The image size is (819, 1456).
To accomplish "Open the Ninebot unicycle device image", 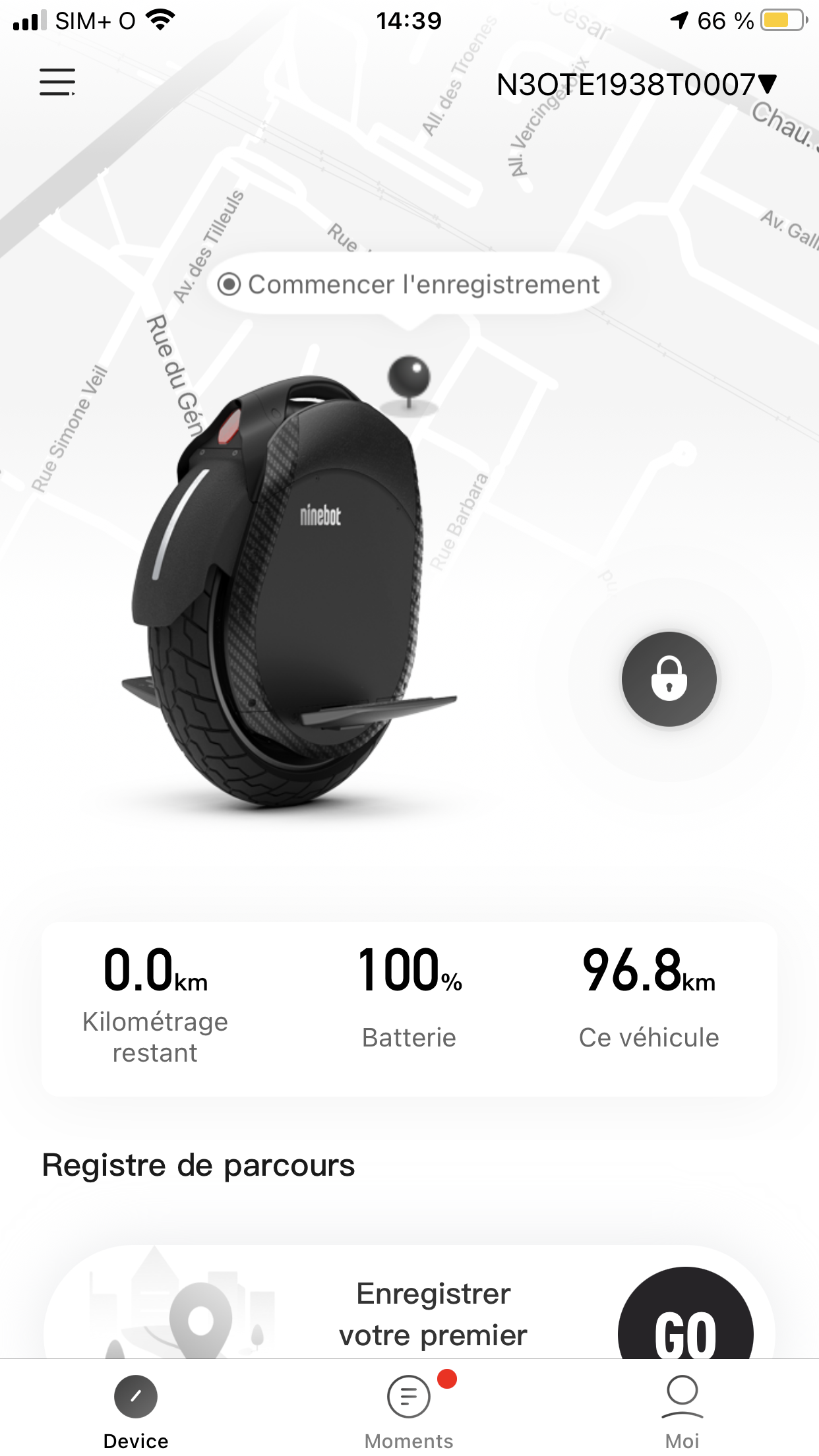I will pyautogui.click(x=288, y=591).
